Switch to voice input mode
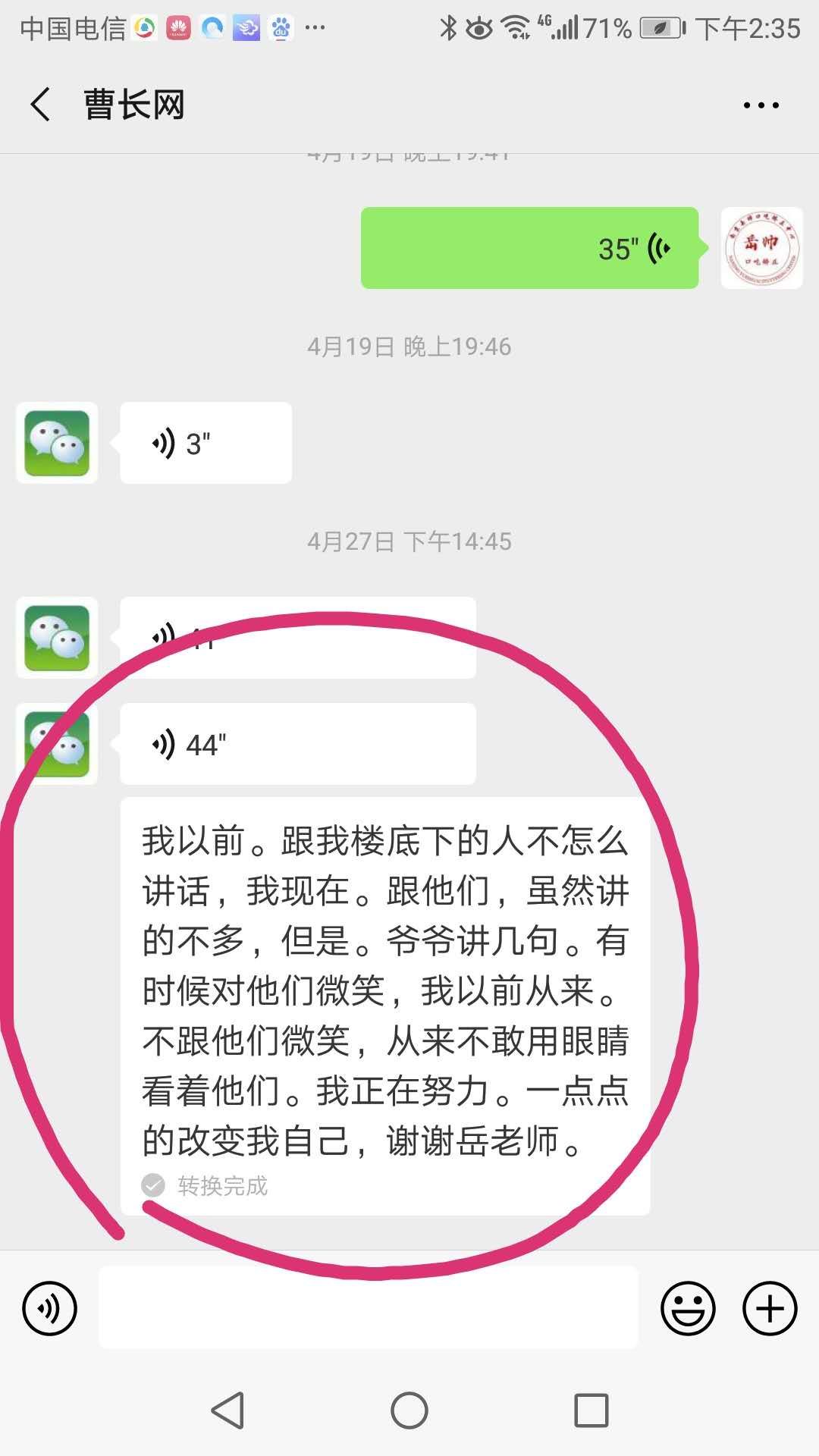Screen dimensions: 819x1456 [49, 1308]
